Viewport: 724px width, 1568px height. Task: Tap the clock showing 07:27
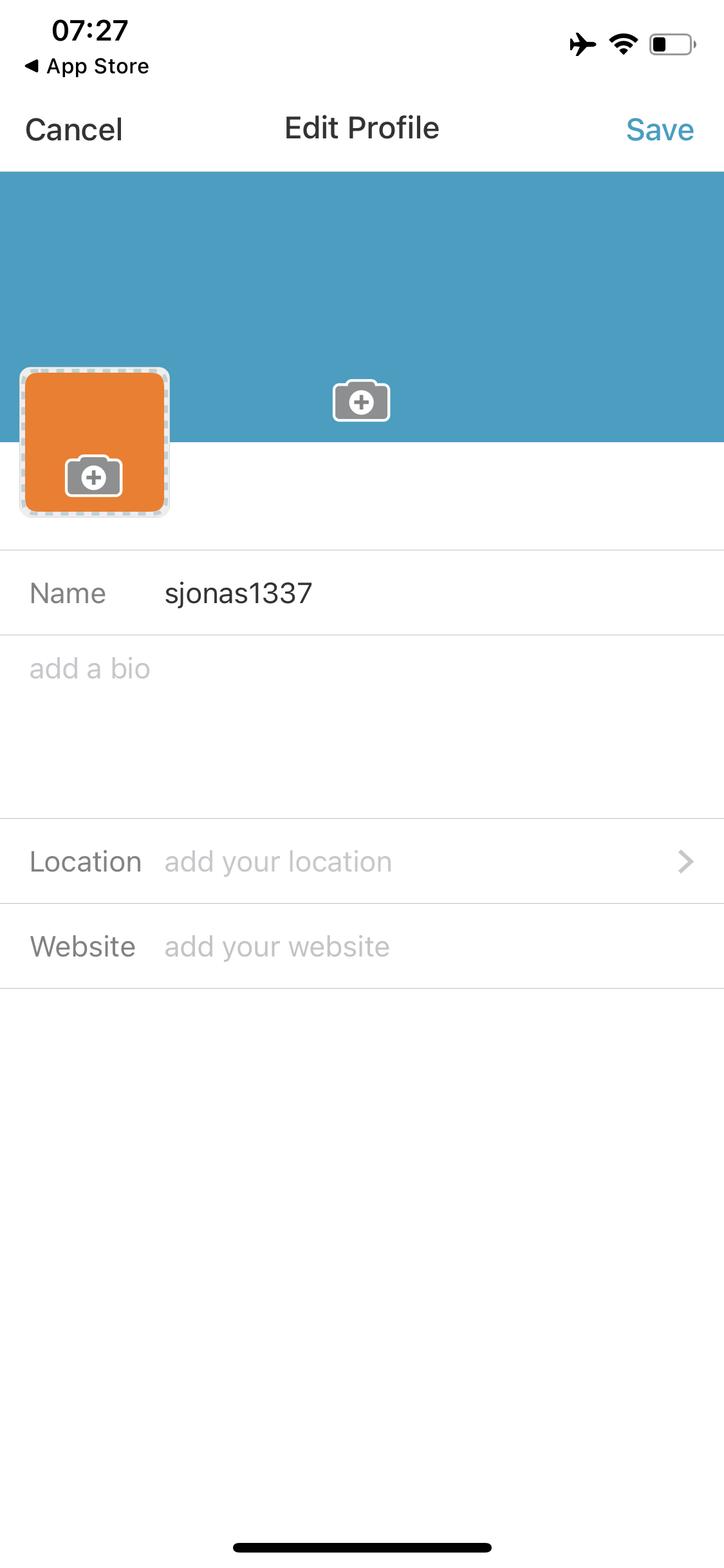[88, 28]
